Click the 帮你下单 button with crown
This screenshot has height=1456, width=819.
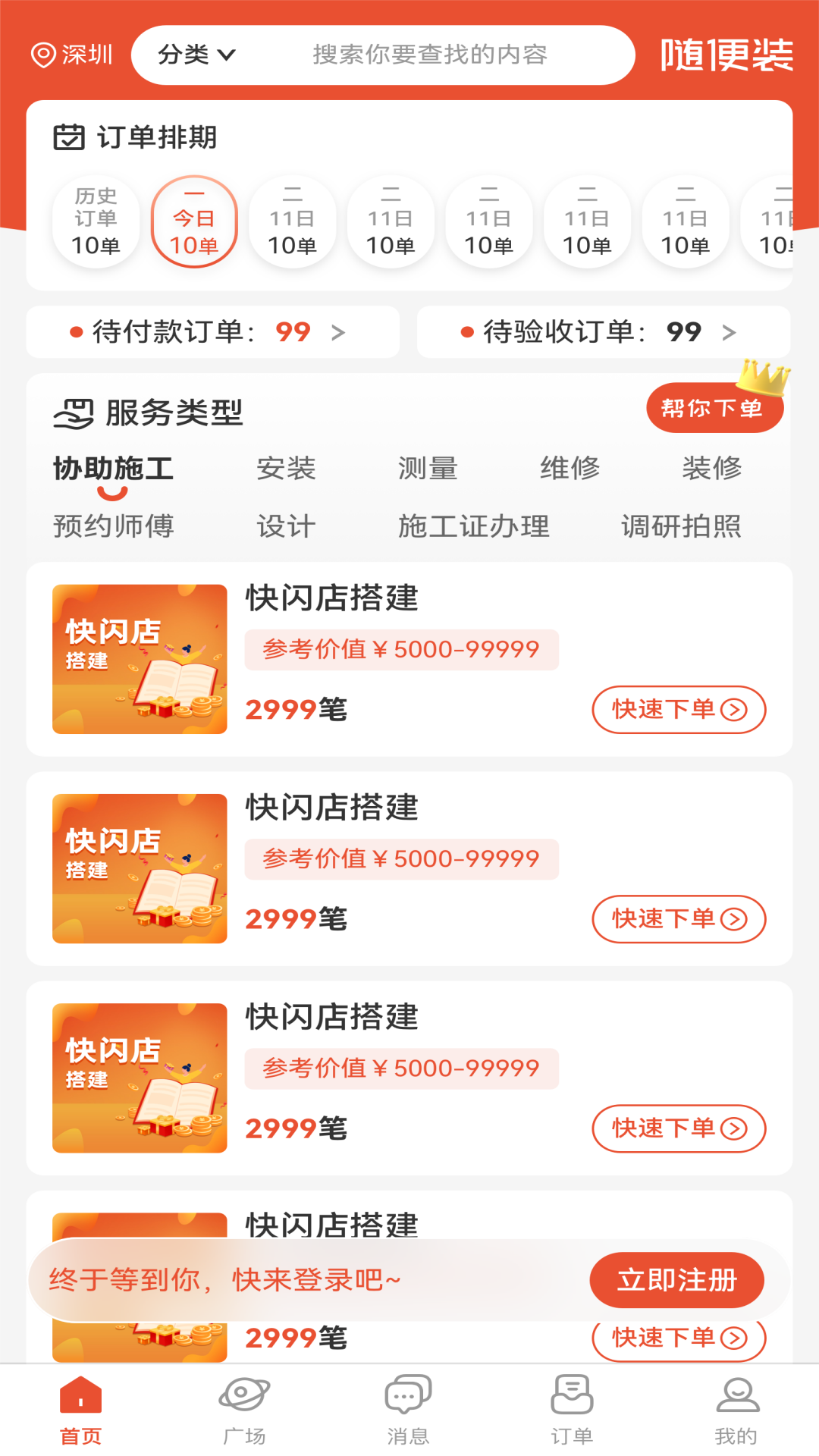click(715, 407)
